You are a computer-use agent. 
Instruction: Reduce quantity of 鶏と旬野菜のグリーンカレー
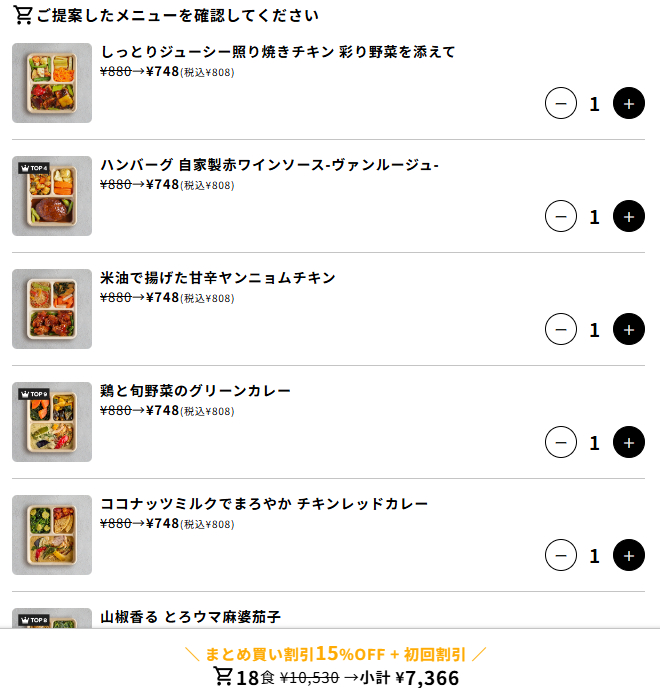click(x=561, y=442)
